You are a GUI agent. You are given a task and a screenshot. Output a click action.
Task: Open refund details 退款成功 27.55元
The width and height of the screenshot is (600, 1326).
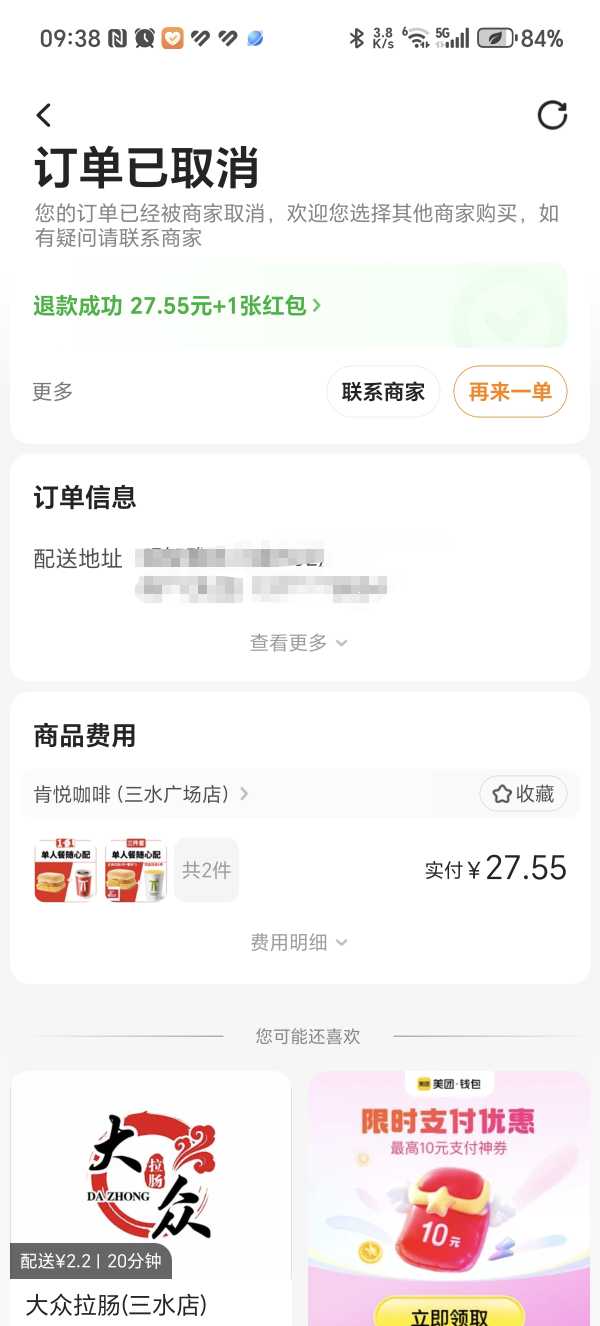pyautogui.click(x=177, y=306)
